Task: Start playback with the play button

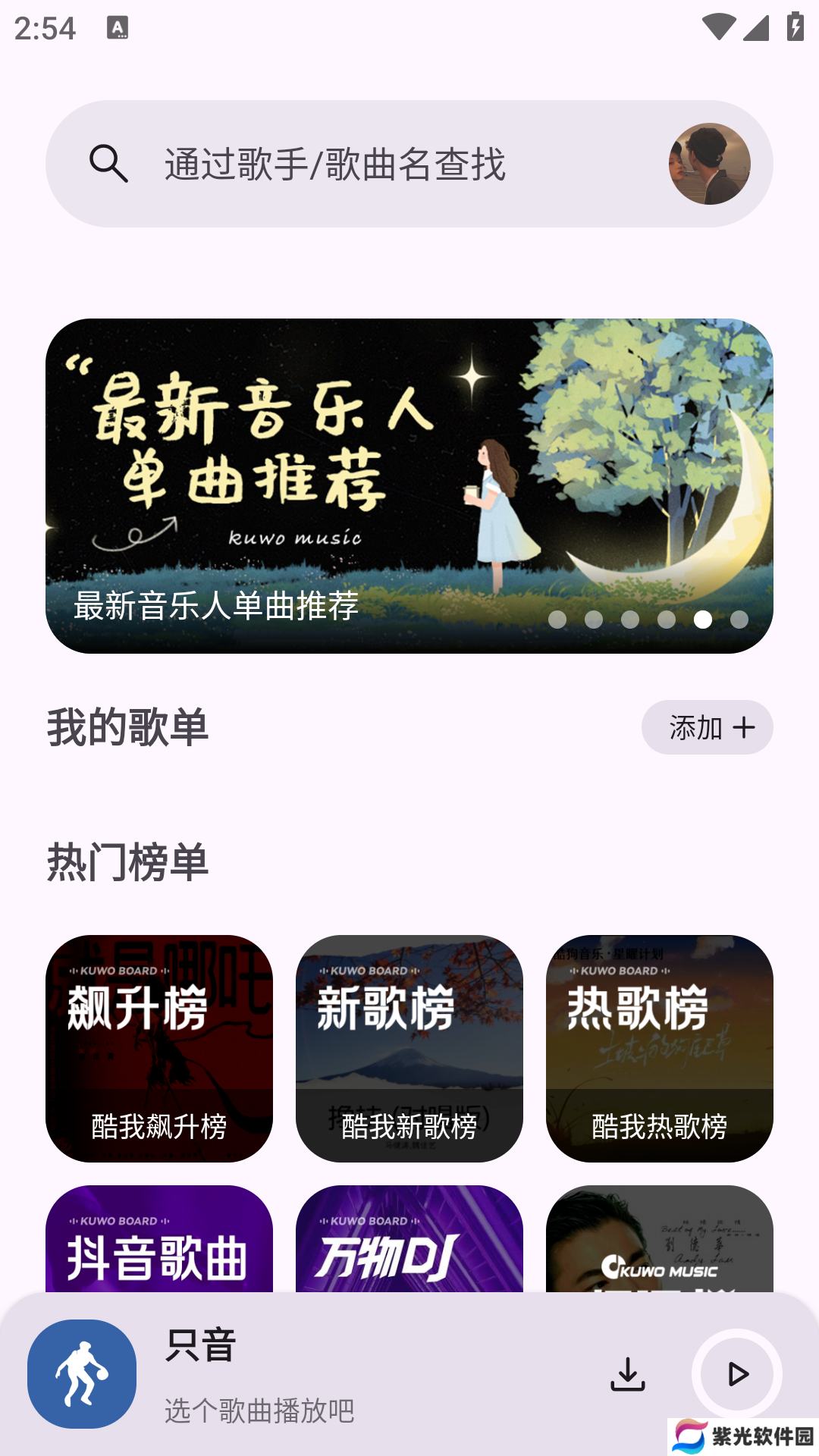Action: click(737, 1374)
